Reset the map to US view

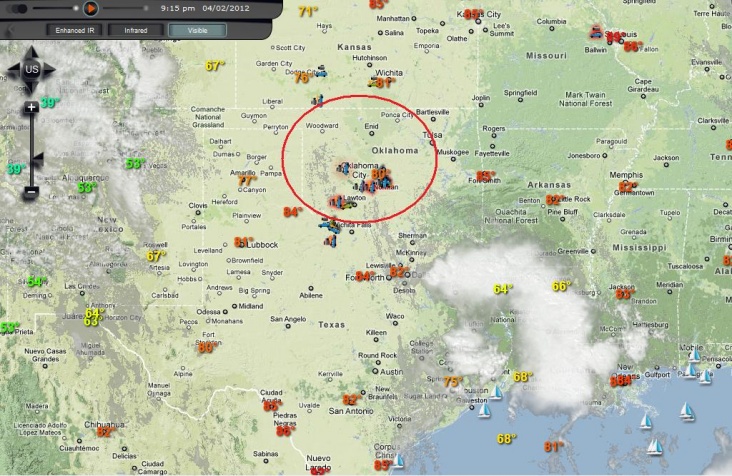31,70
